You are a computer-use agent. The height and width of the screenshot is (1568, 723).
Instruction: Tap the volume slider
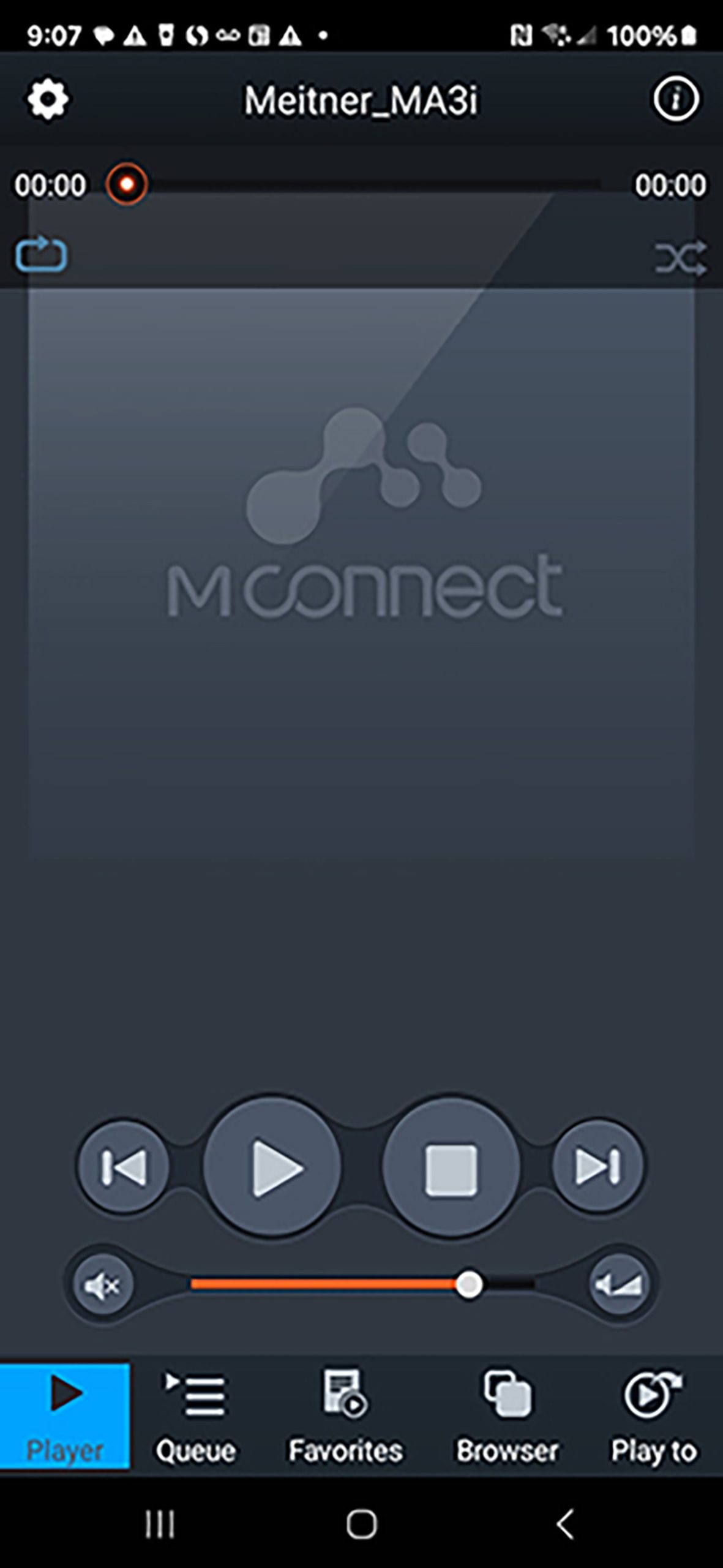pyautogui.click(x=362, y=1284)
